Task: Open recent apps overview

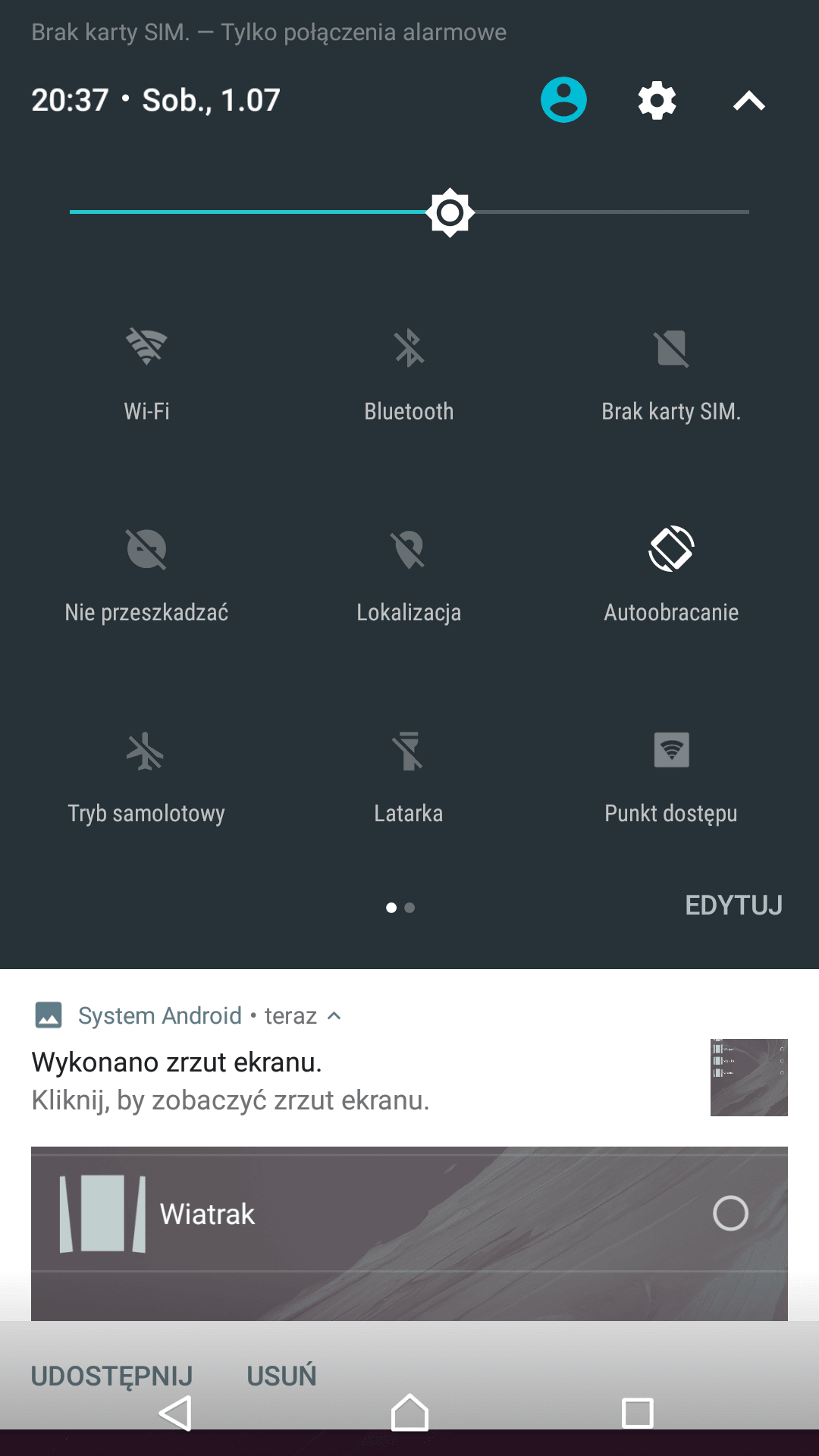Action: coord(637,1413)
